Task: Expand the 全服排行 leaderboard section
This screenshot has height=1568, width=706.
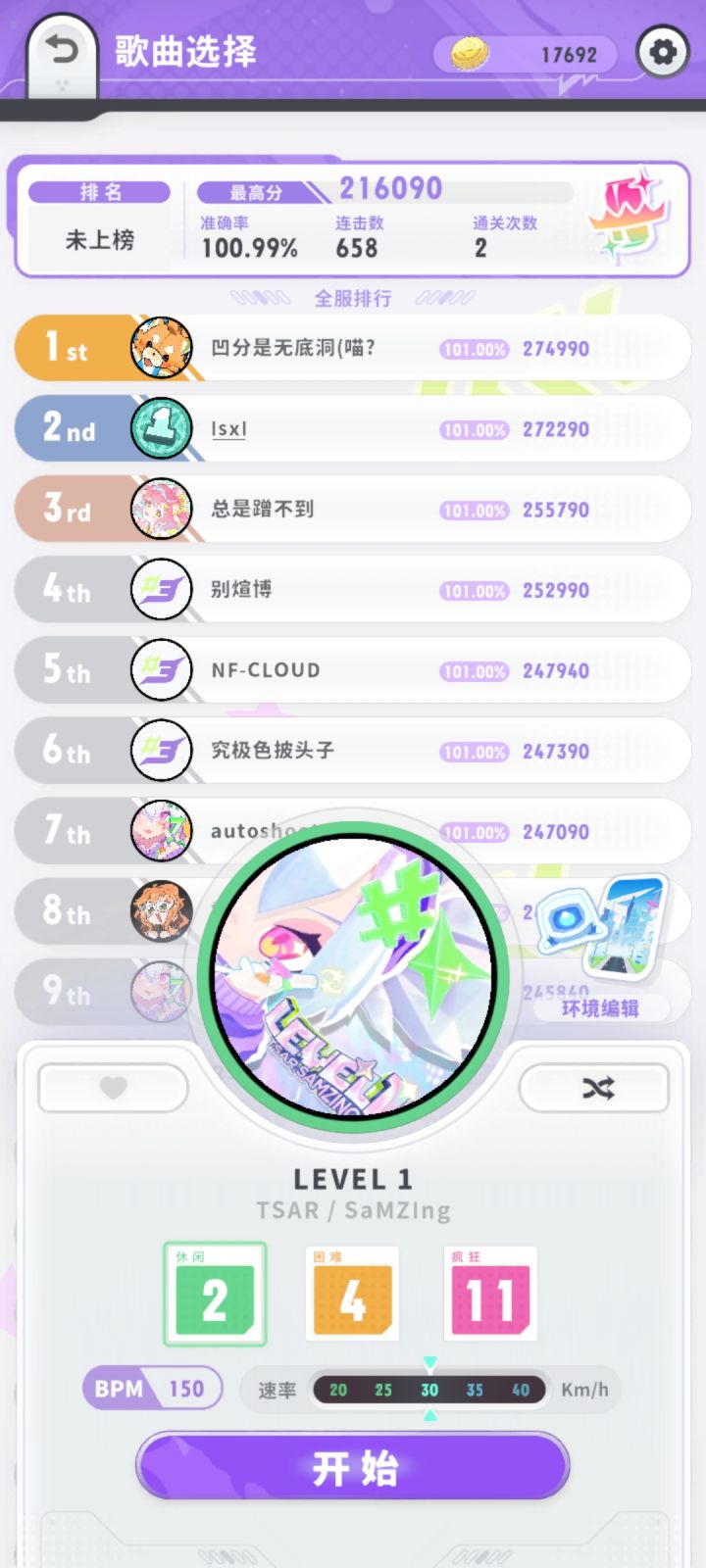Action: [x=353, y=298]
